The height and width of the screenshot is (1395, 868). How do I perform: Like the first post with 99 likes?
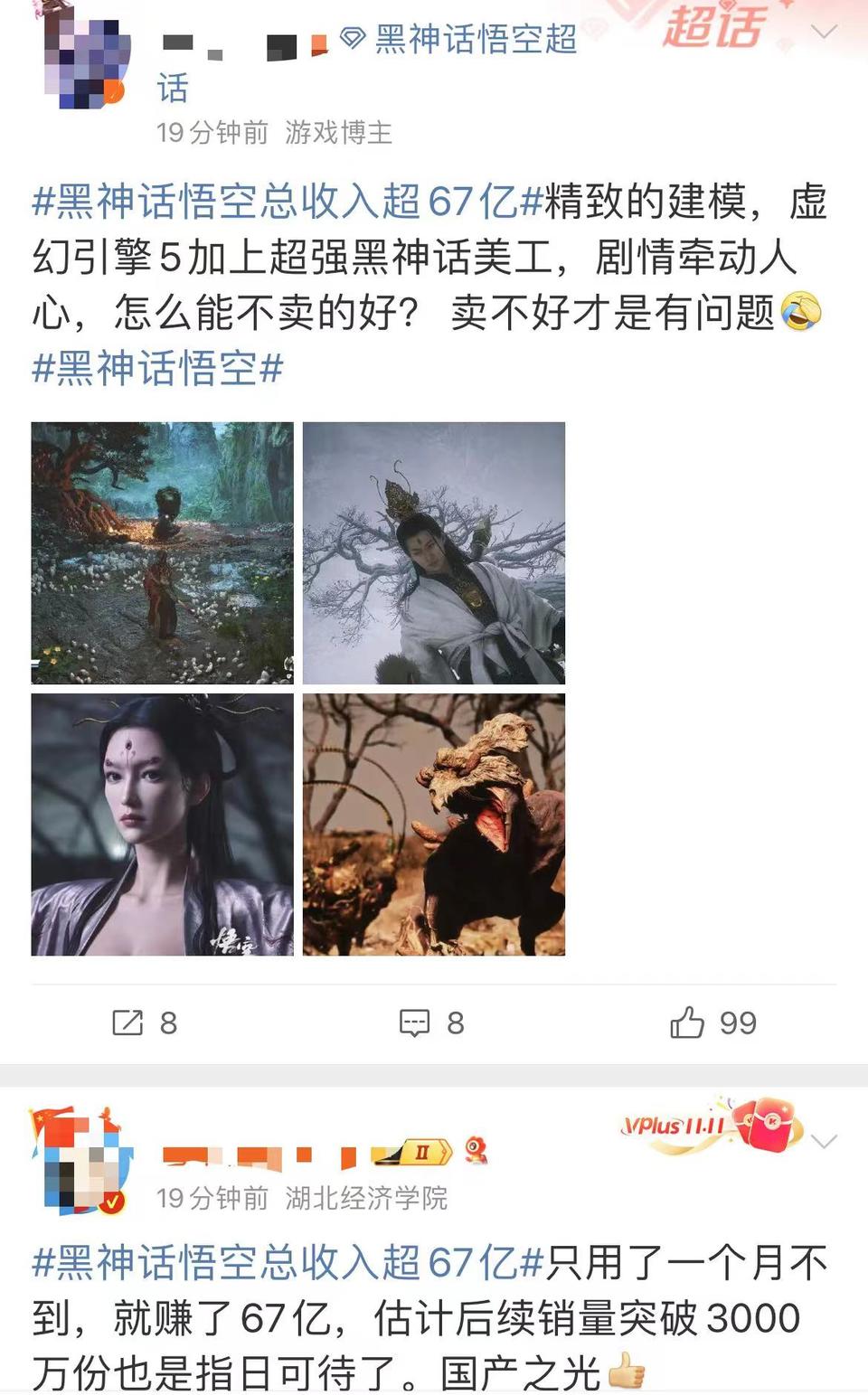[712, 1023]
